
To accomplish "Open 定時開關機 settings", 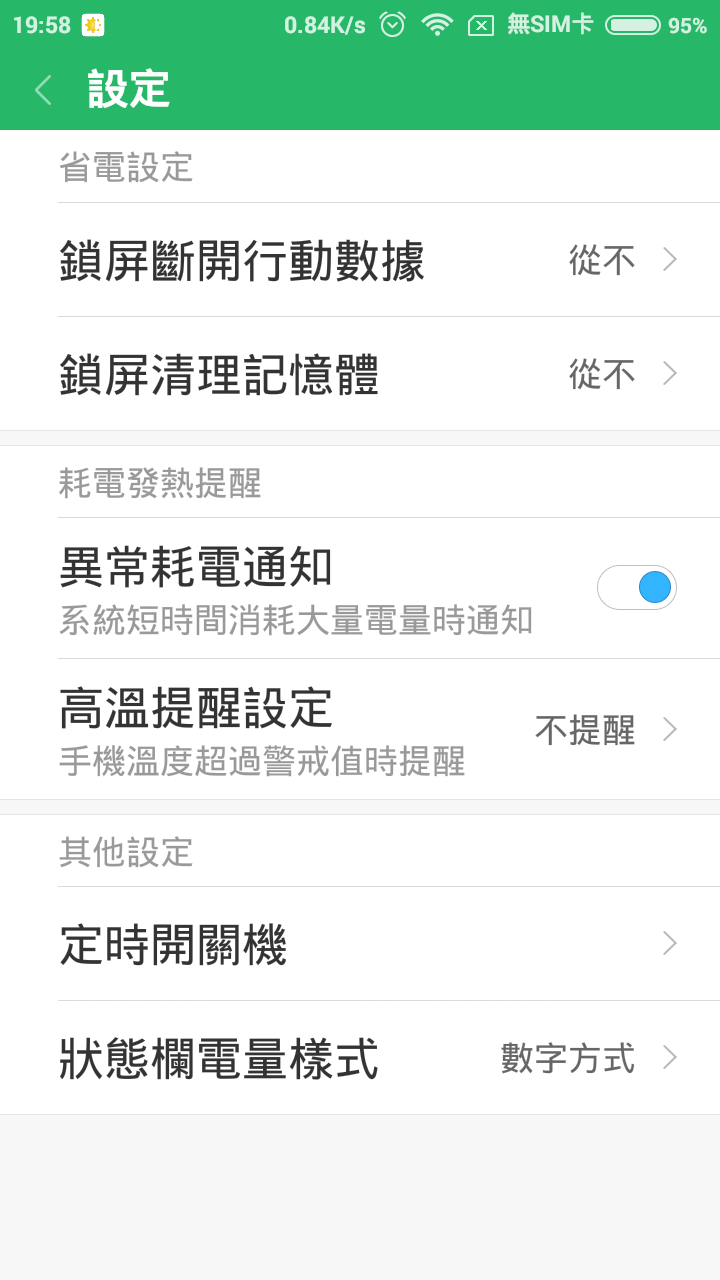I will (x=360, y=944).
